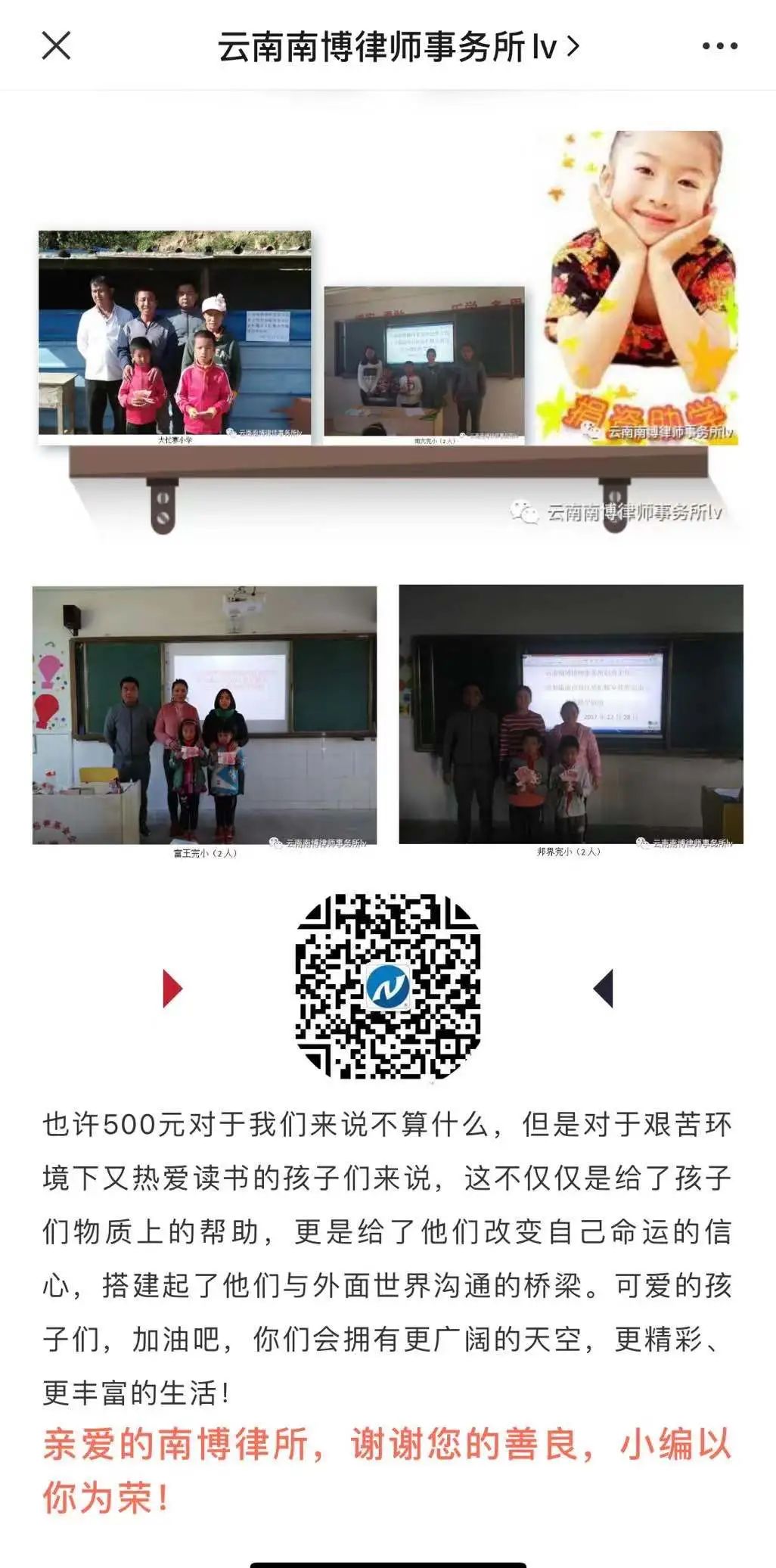The height and width of the screenshot is (1568, 776).
Task: Close the article page
Action: coord(56,46)
